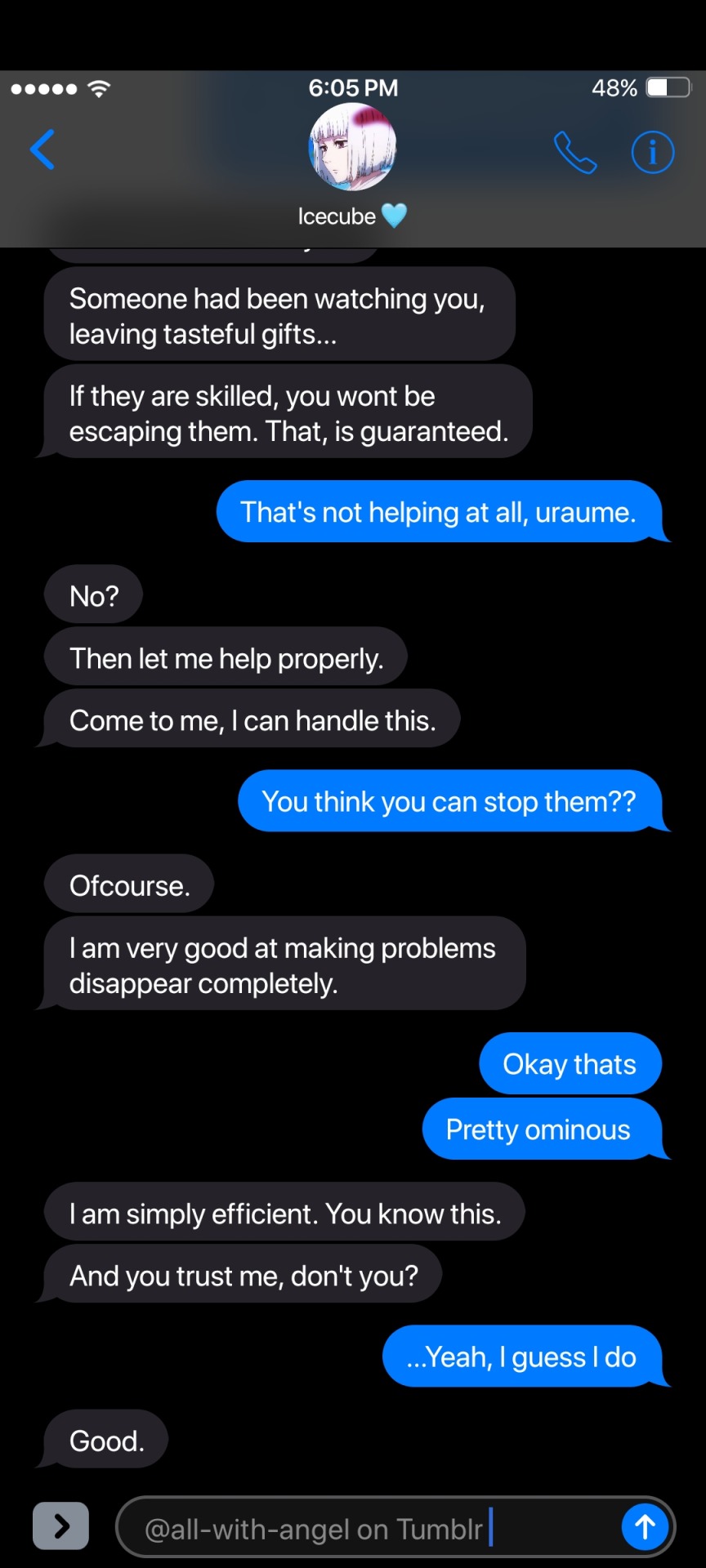Call Icecube with the phone icon

(x=575, y=152)
